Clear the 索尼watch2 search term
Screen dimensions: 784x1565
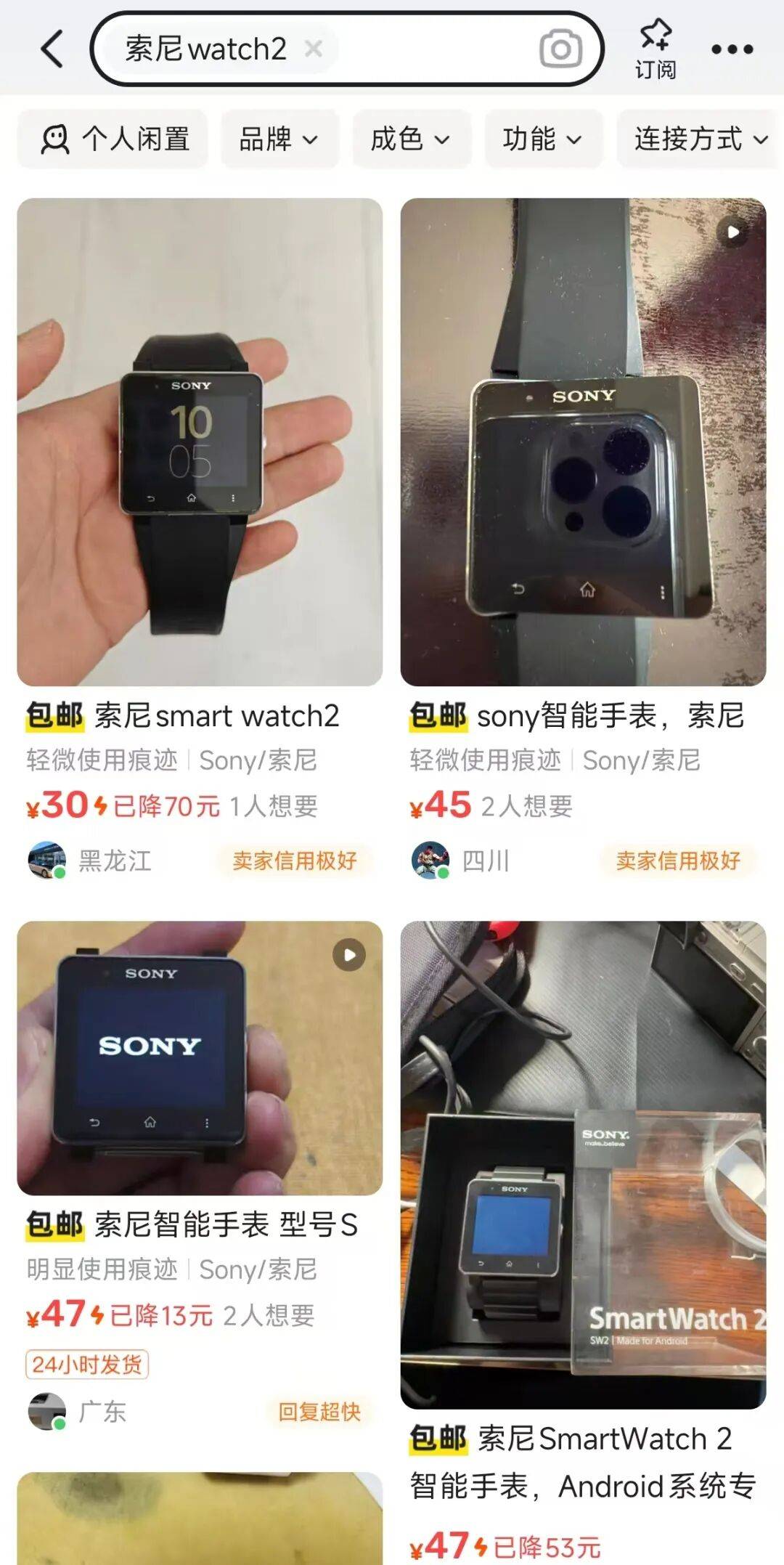(314, 49)
